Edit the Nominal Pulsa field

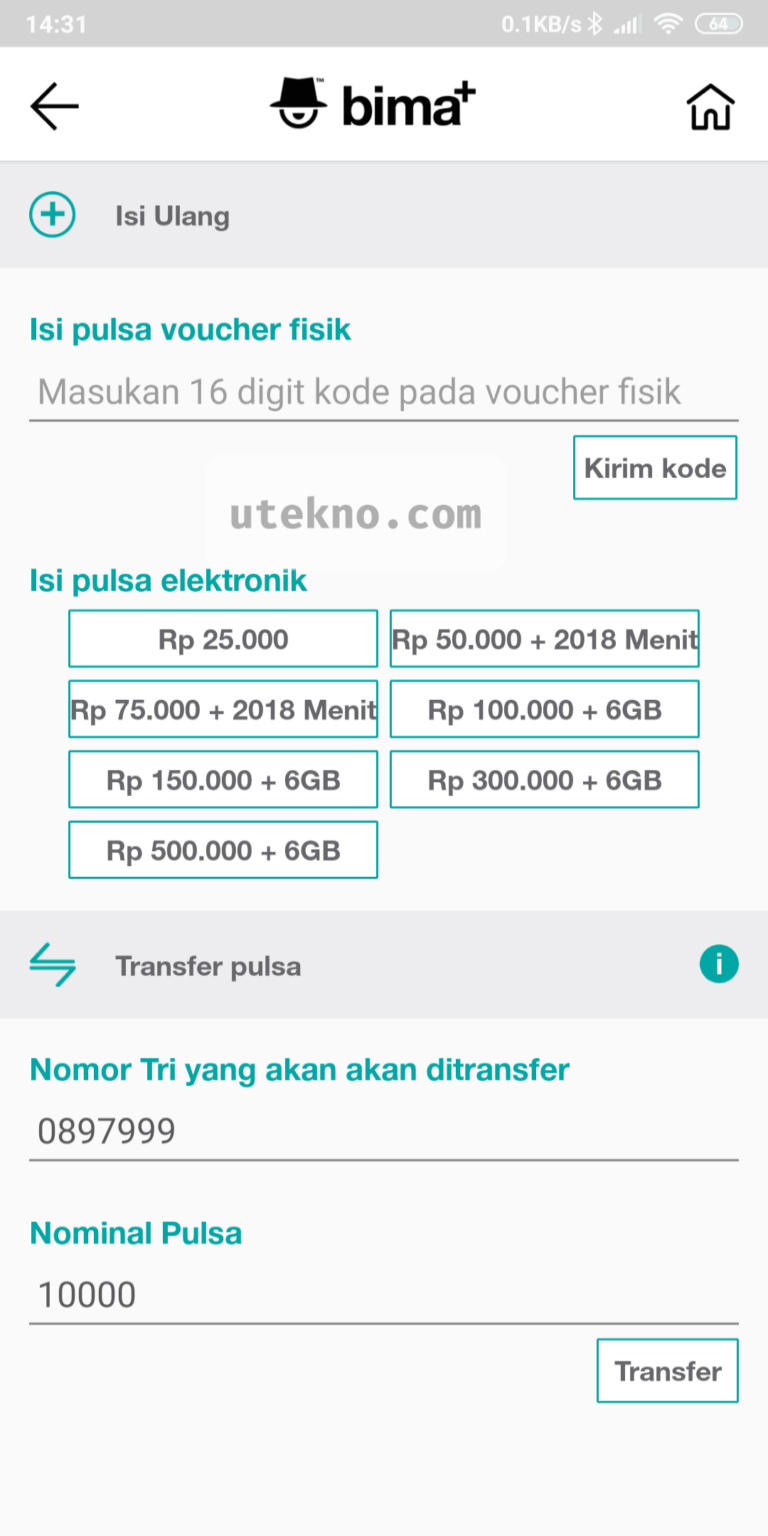pos(384,1295)
